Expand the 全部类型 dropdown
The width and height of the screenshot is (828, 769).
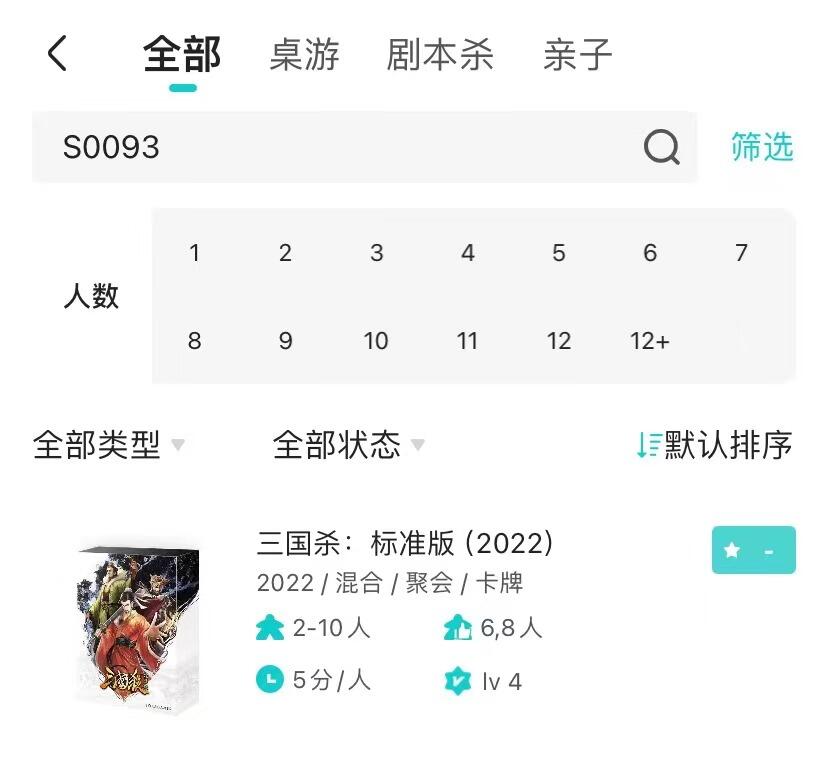[x=109, y=445]
